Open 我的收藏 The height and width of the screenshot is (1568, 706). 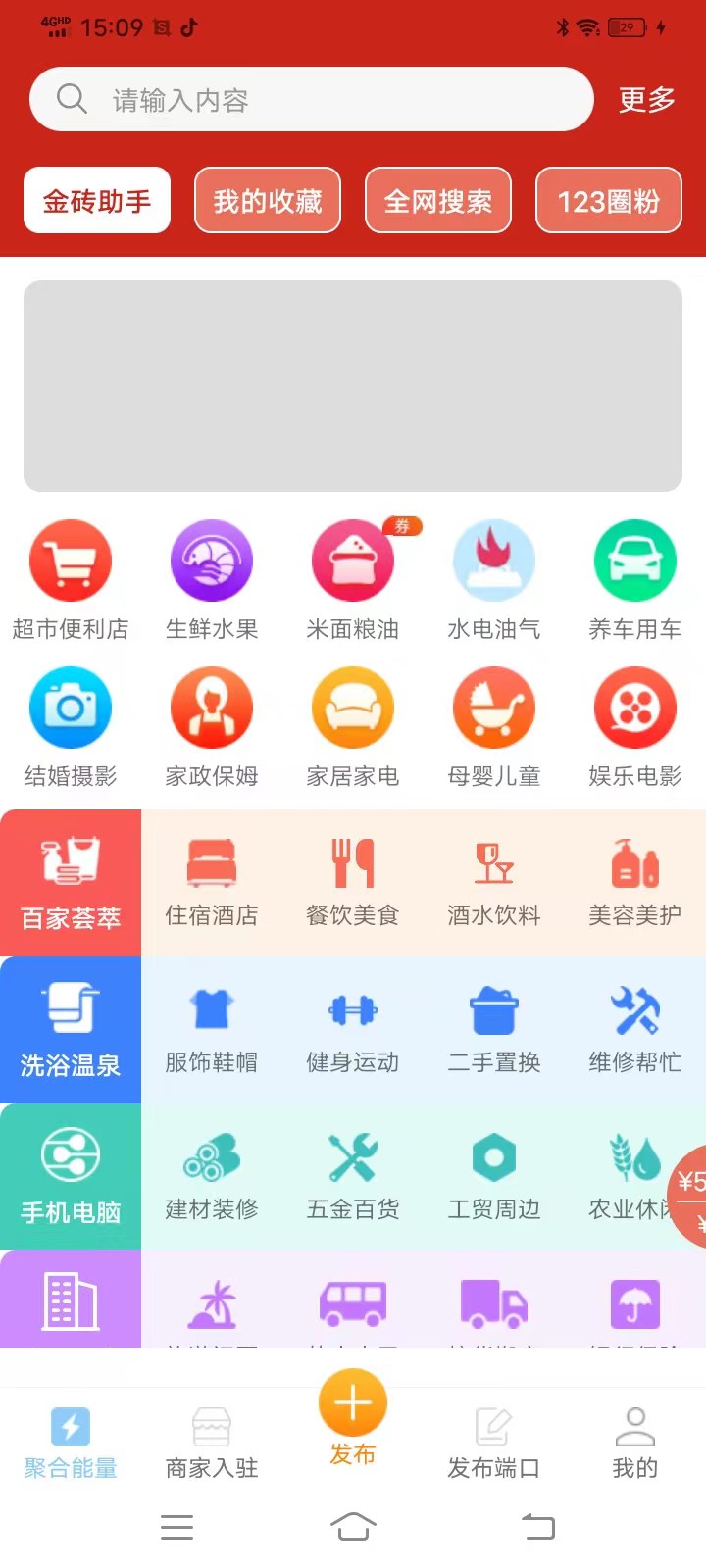[x=268, y=201]
